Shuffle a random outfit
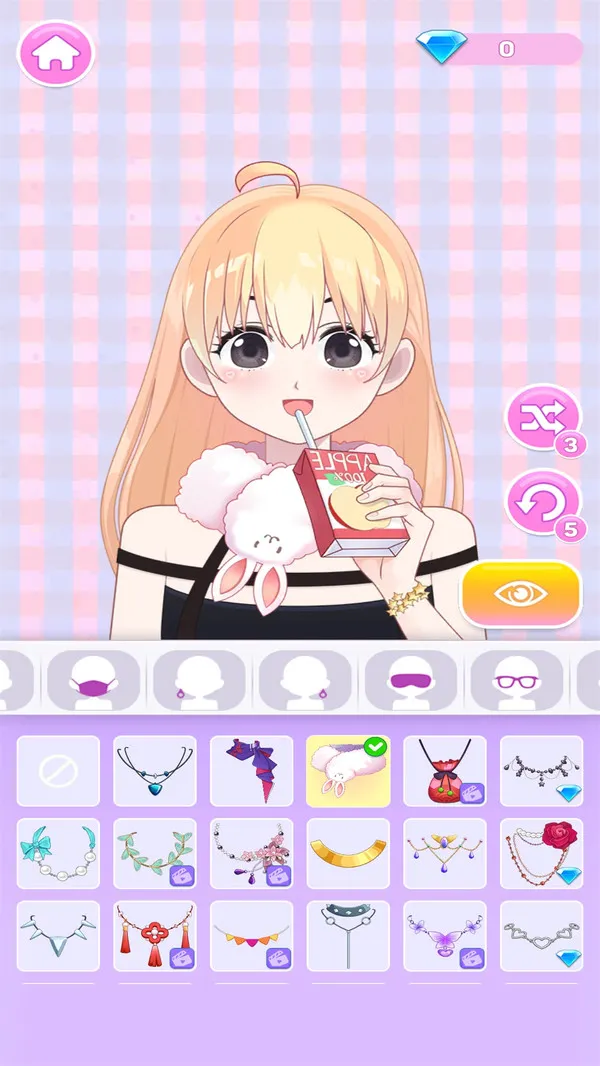Viewport: 600px width, 1066px height. tap(543, 419)
